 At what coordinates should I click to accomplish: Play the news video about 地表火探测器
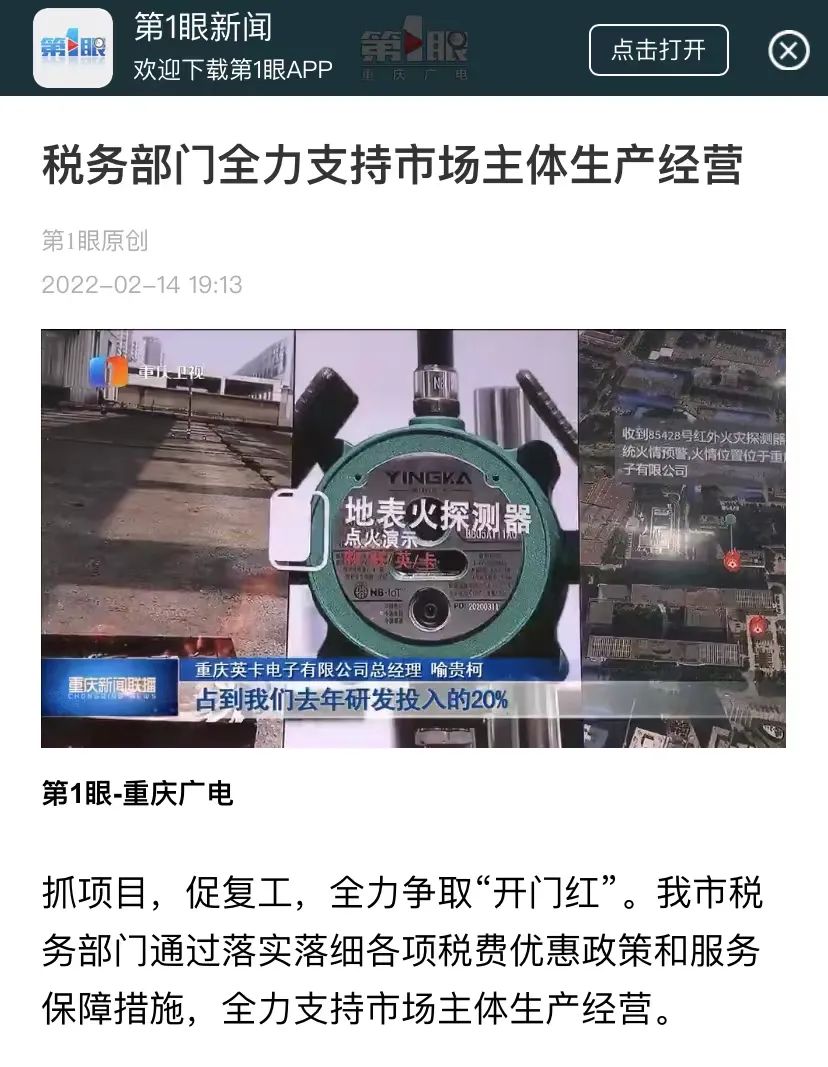(x=413, y=538)
